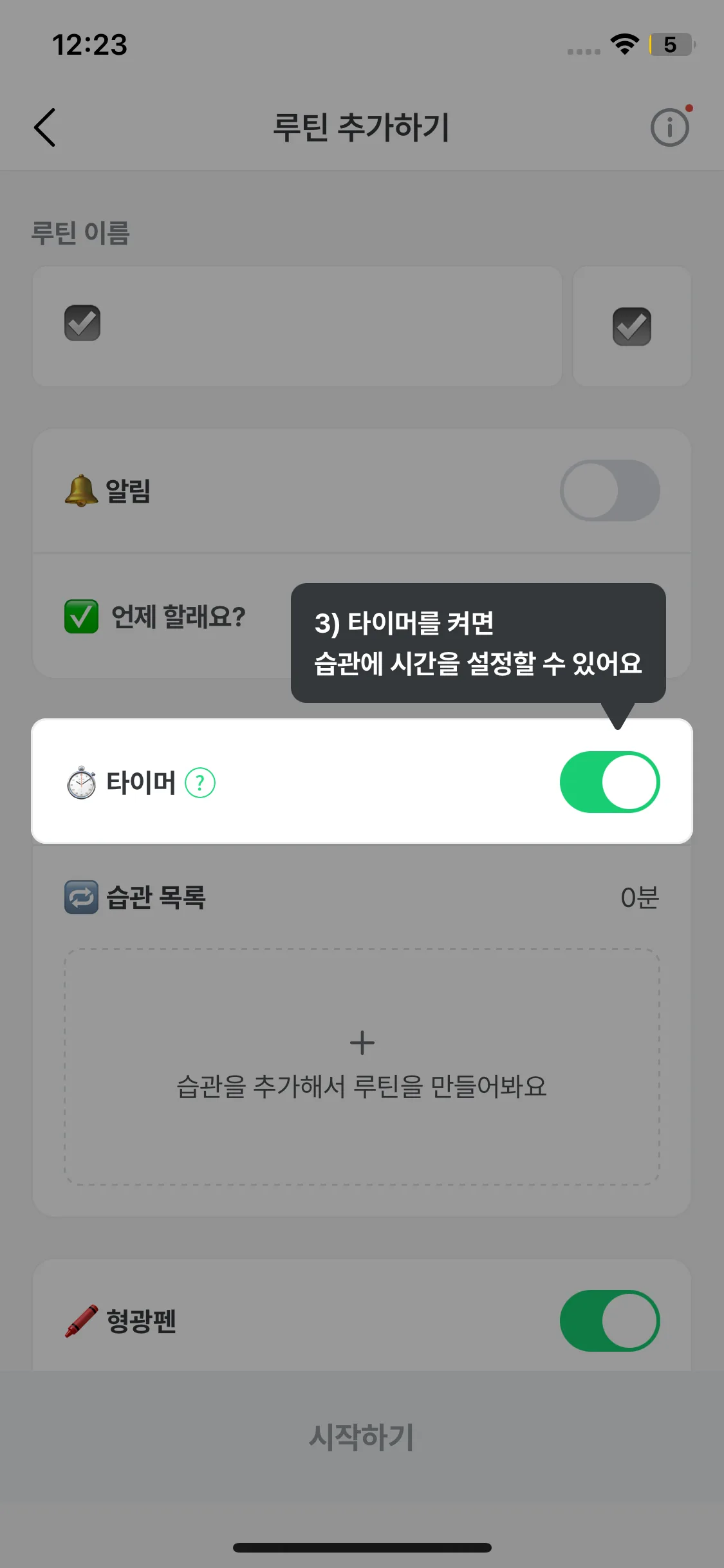Tap the 시작하기 button
This screenshot has height=1568, width=724.
coord(362,1437)
